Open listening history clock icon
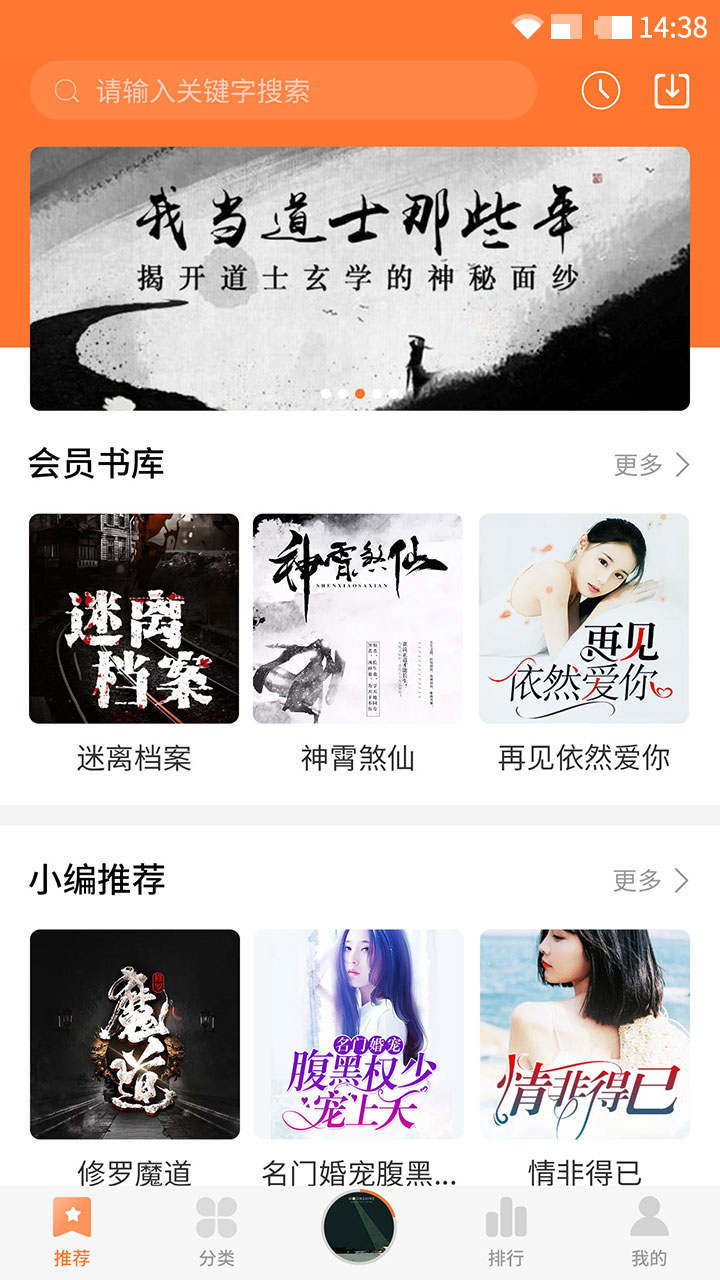 (601, 91)
